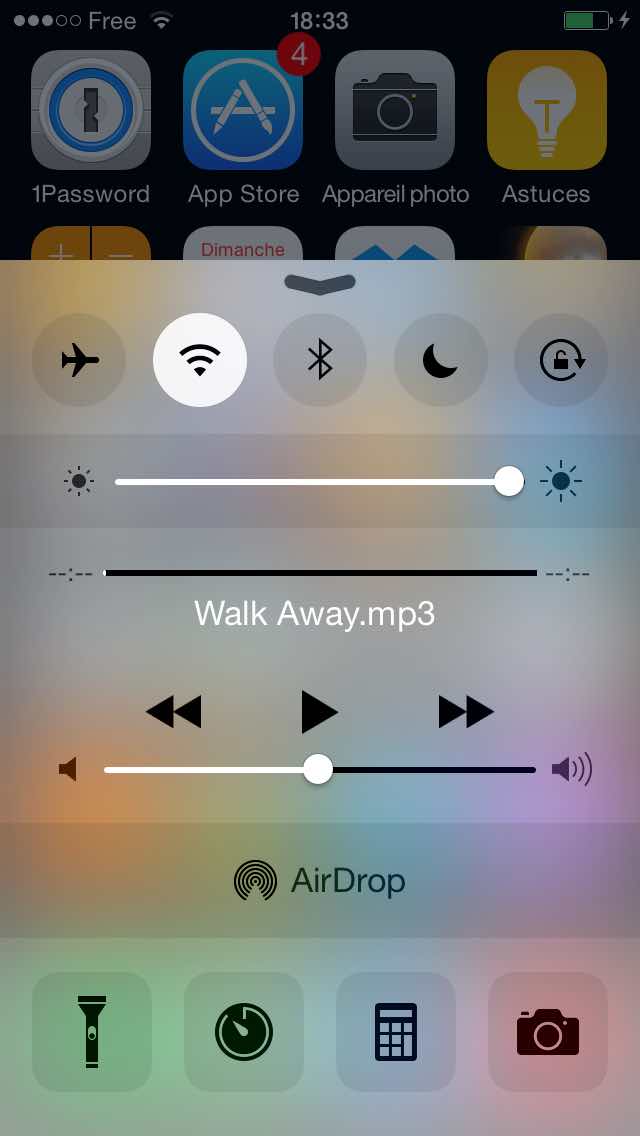Screen dimensions: 640x1136
Task: Open the App Store app
Action: click(243, 109)
